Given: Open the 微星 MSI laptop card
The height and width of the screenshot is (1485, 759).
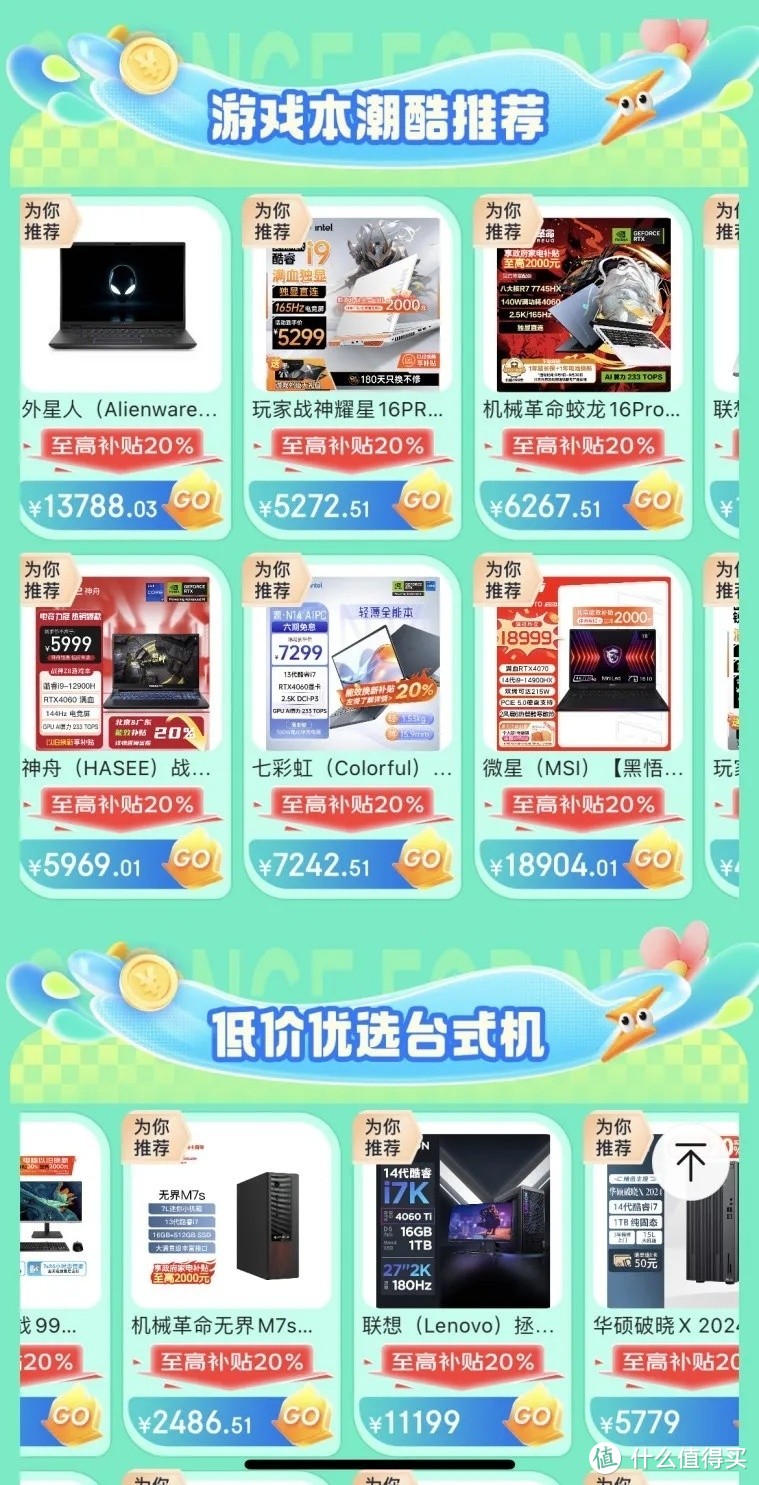Looking at the screenshot, I should click(585, 725).
